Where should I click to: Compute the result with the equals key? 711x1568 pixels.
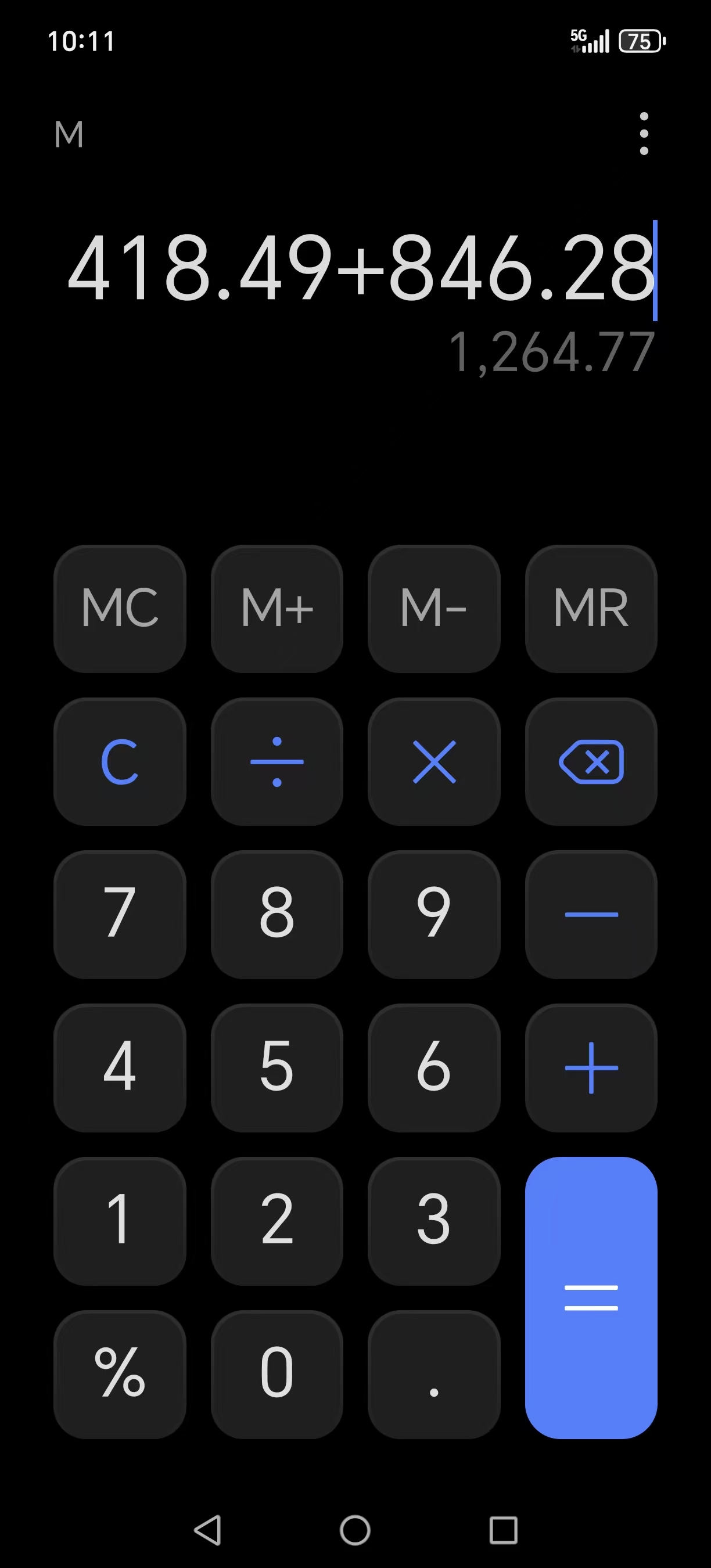point(591,1297)
